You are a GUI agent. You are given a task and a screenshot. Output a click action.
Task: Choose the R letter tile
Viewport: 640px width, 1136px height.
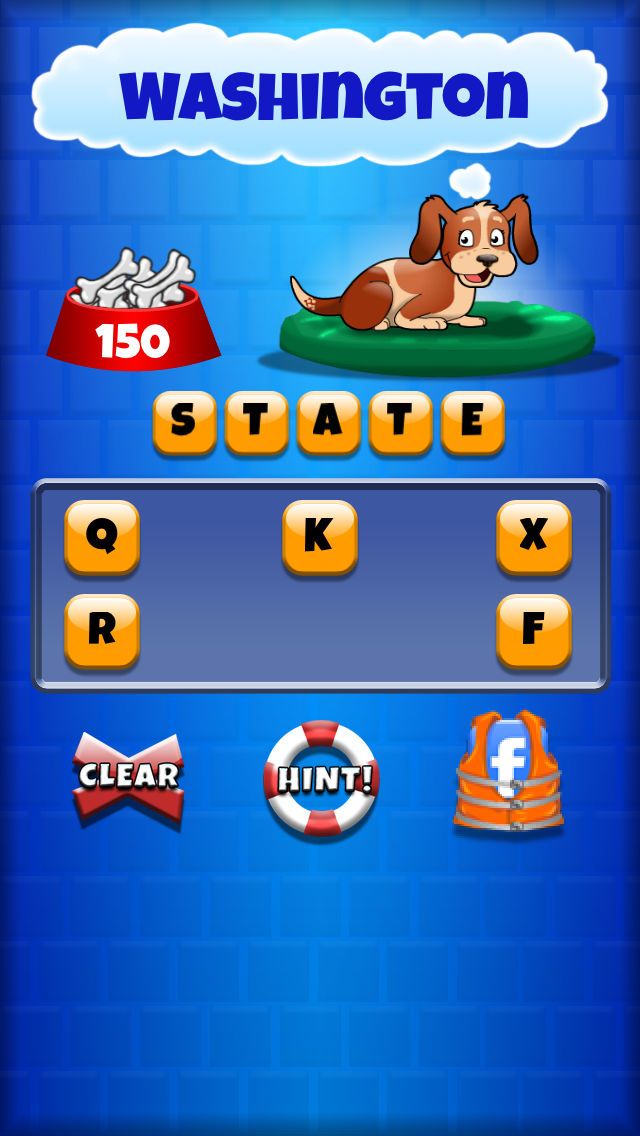pyautogui.click(x=102, y=631)
